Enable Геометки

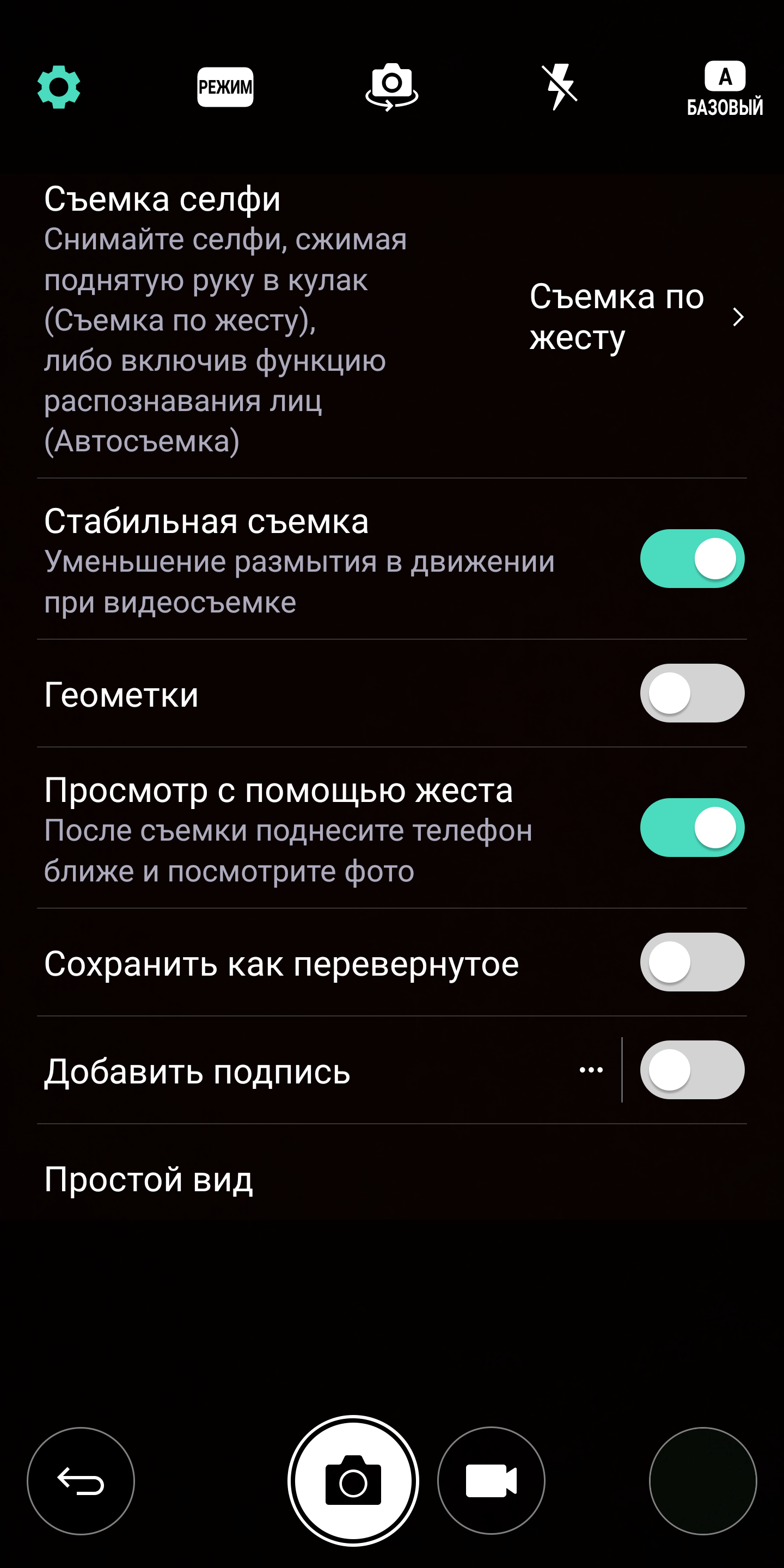point(692,693)
